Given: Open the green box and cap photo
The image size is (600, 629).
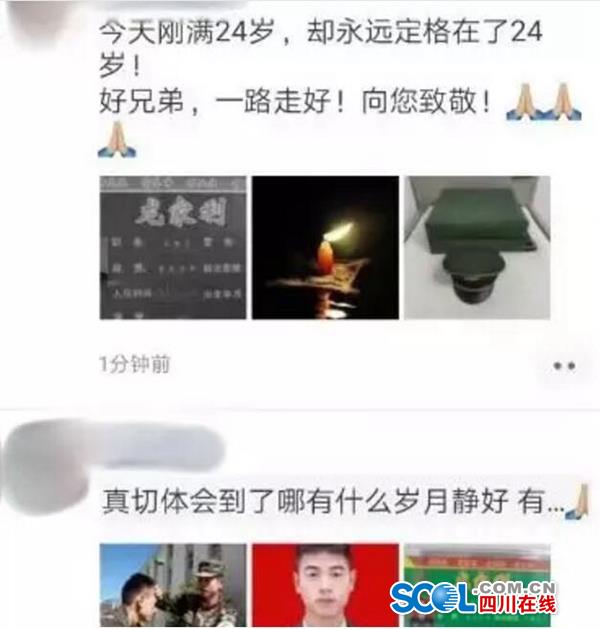Looking at the screenshot, I should pos(477,247).
